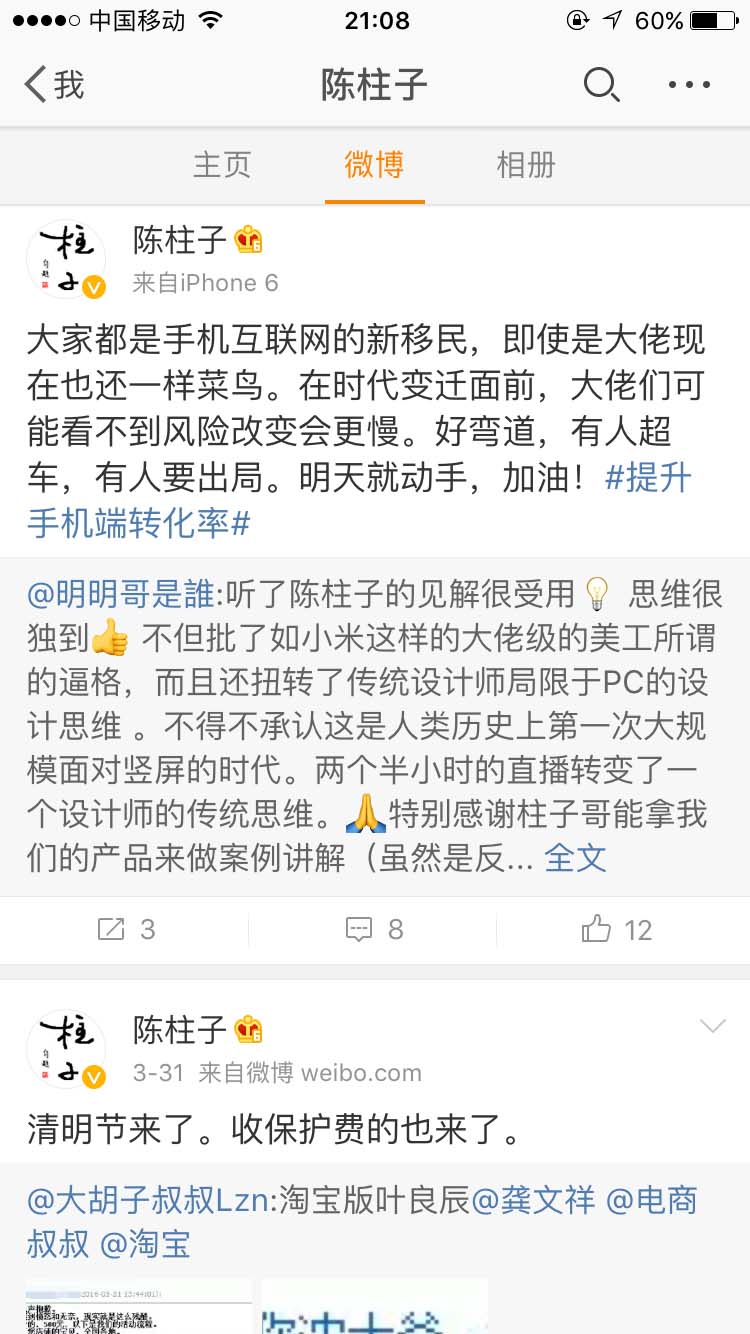
Task: Open the more options ellipsis menu
Action: tap(687, 85)
